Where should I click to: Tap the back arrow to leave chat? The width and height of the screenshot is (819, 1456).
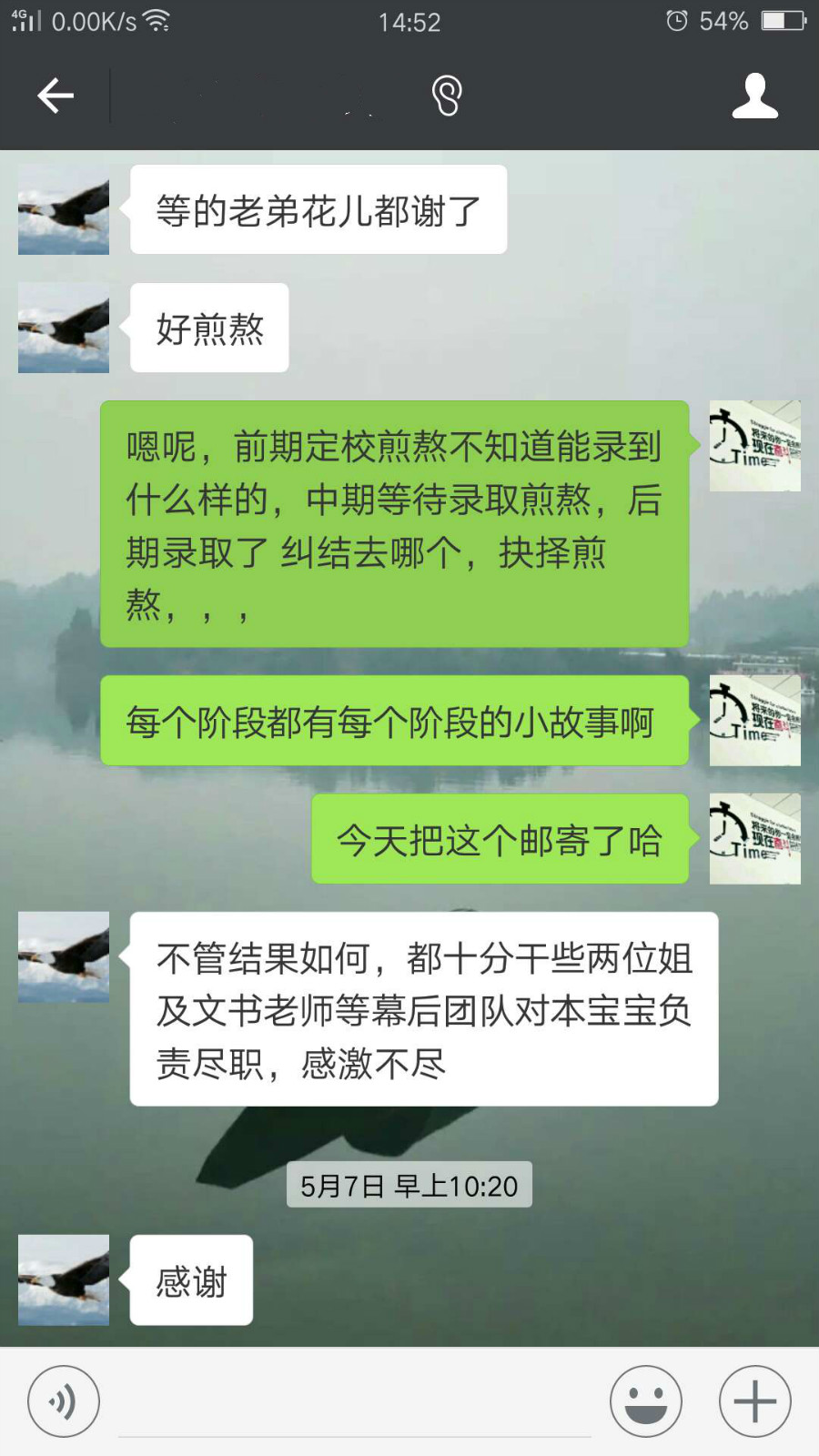pyautogui.click(x=56, y=95)
